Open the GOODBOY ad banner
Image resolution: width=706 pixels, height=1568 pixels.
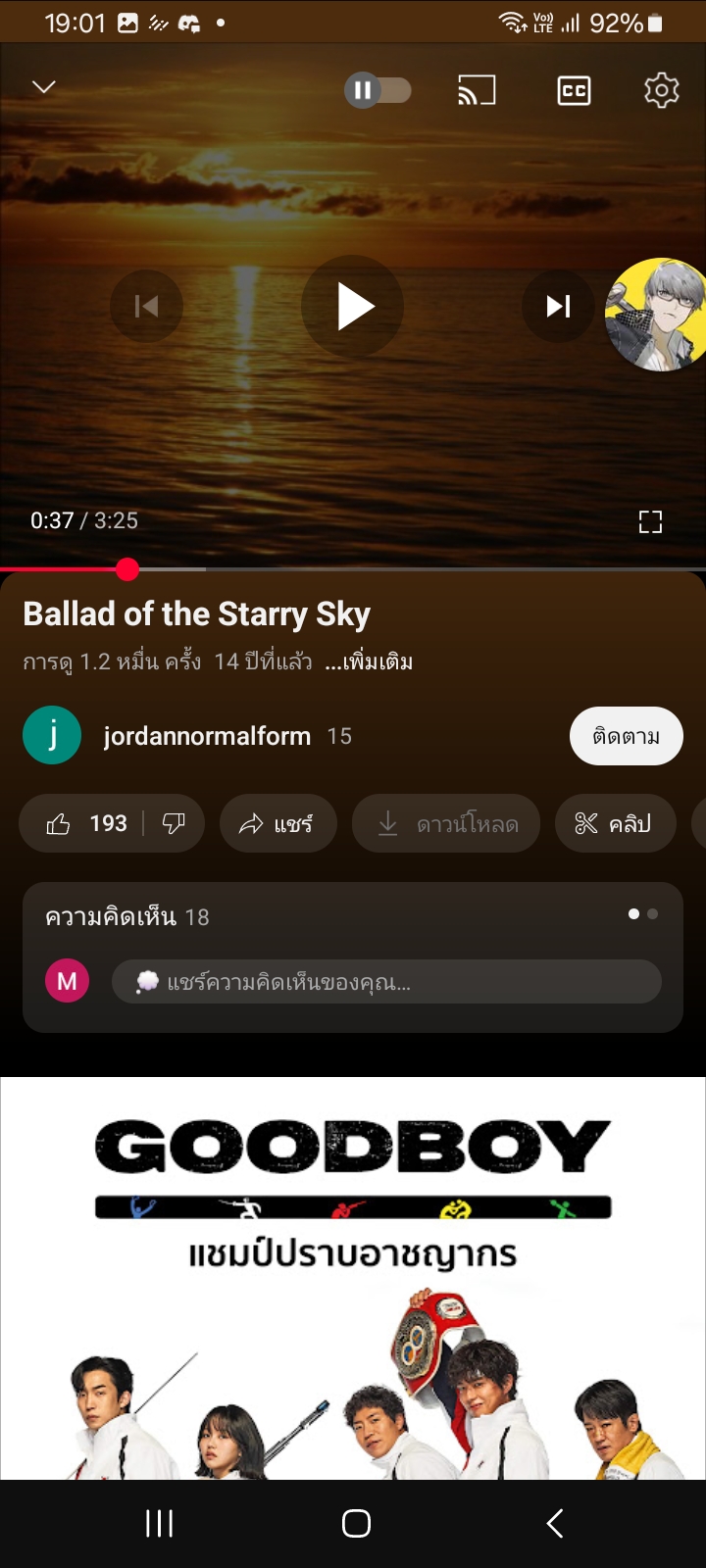click(x=353, y=1274)
